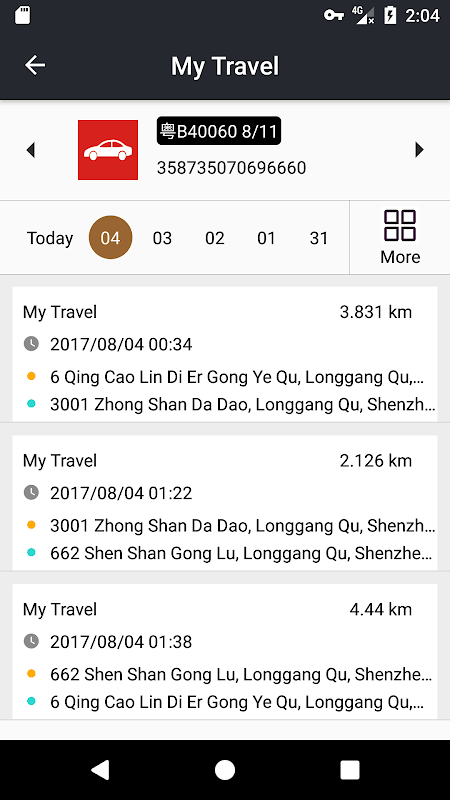Open recent apps from navigation bar

click(350, 770)
